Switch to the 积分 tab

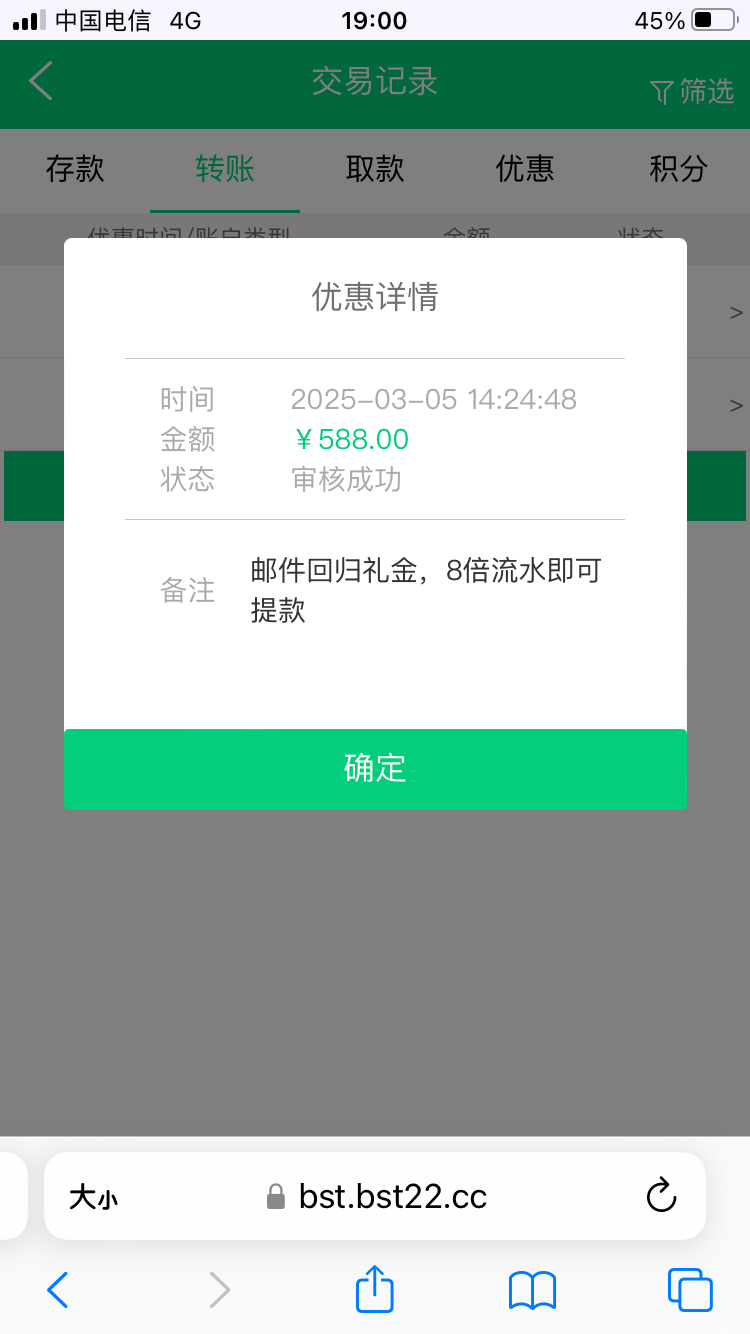[x=678, y=169]
